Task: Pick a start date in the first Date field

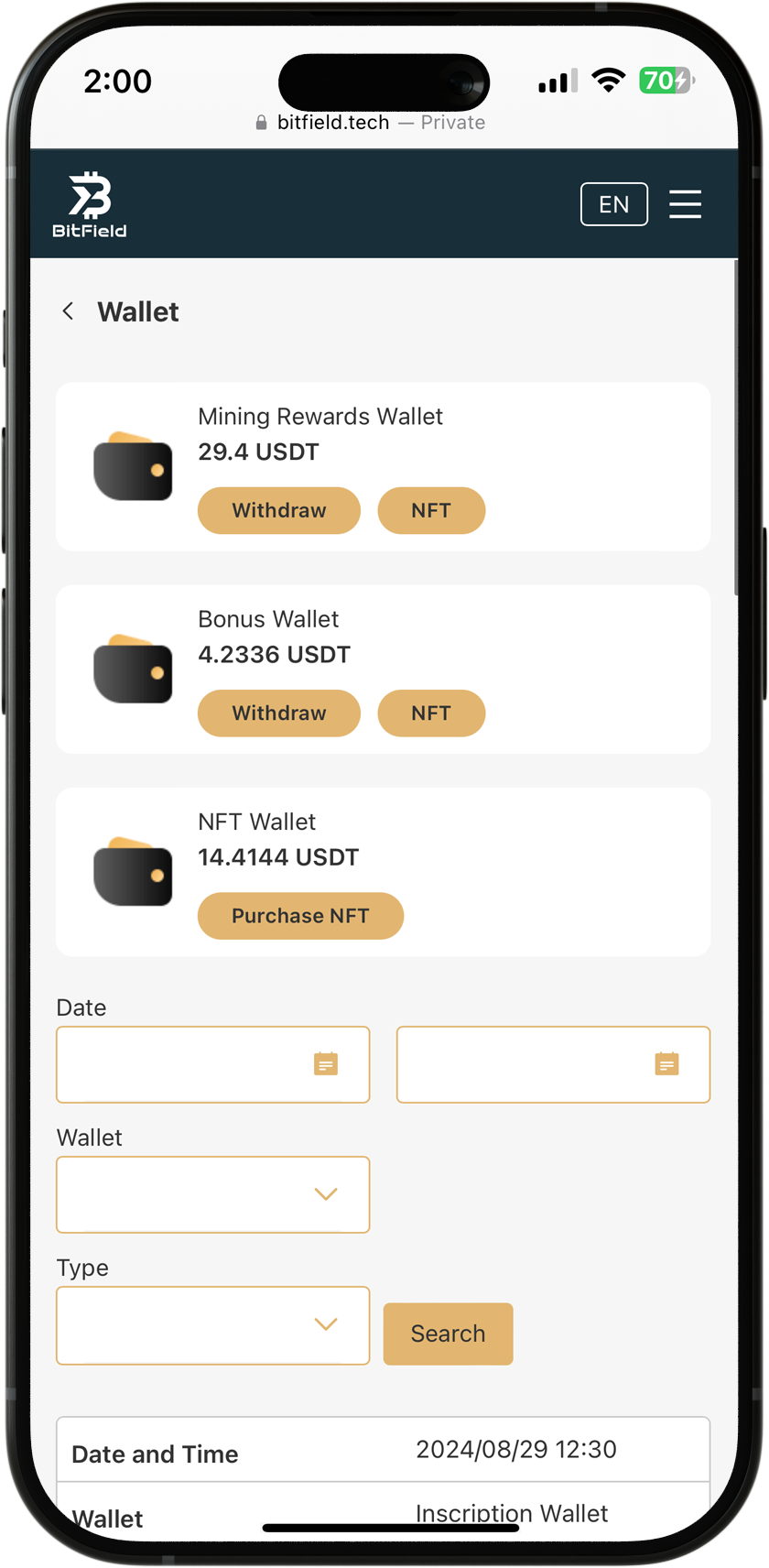Action: 213,1064
